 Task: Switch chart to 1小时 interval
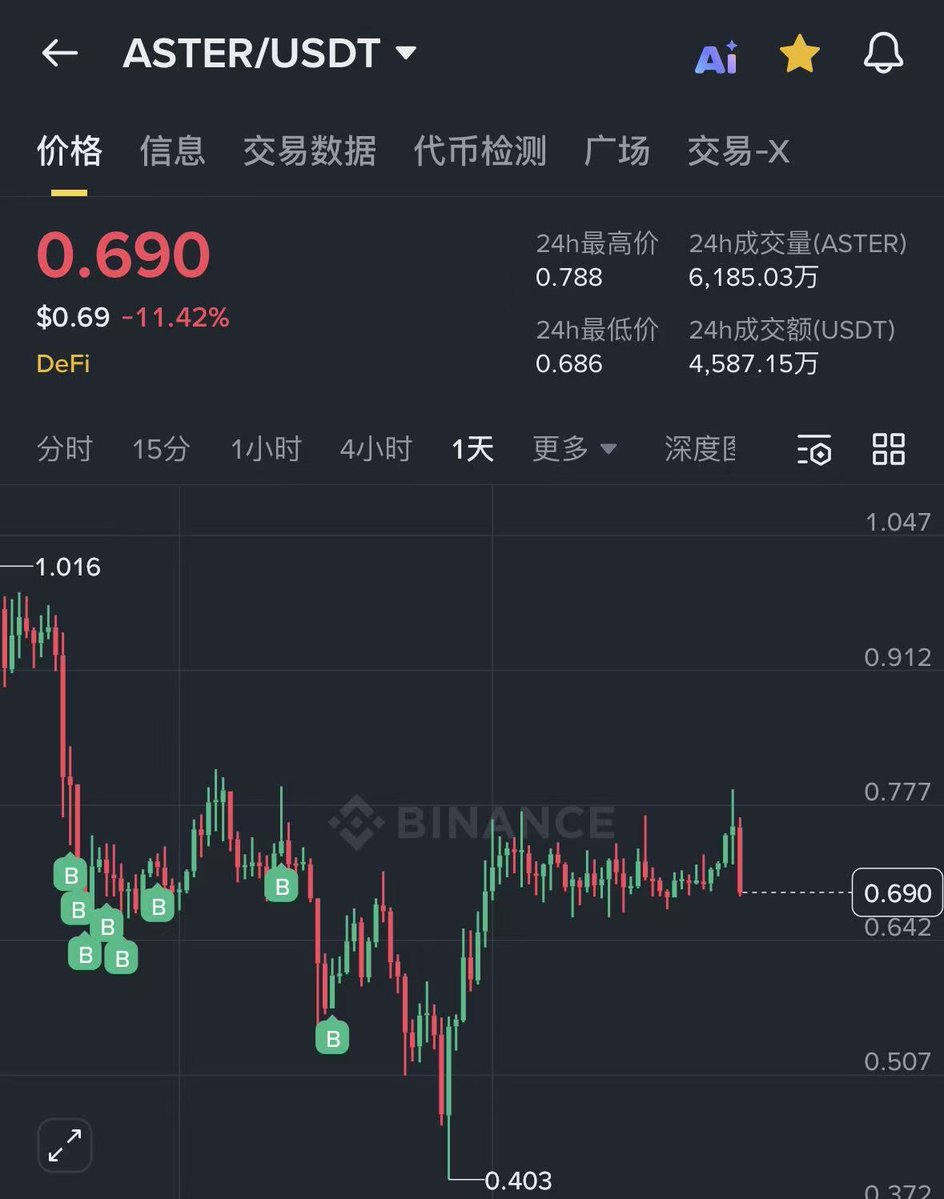(265, 449)
